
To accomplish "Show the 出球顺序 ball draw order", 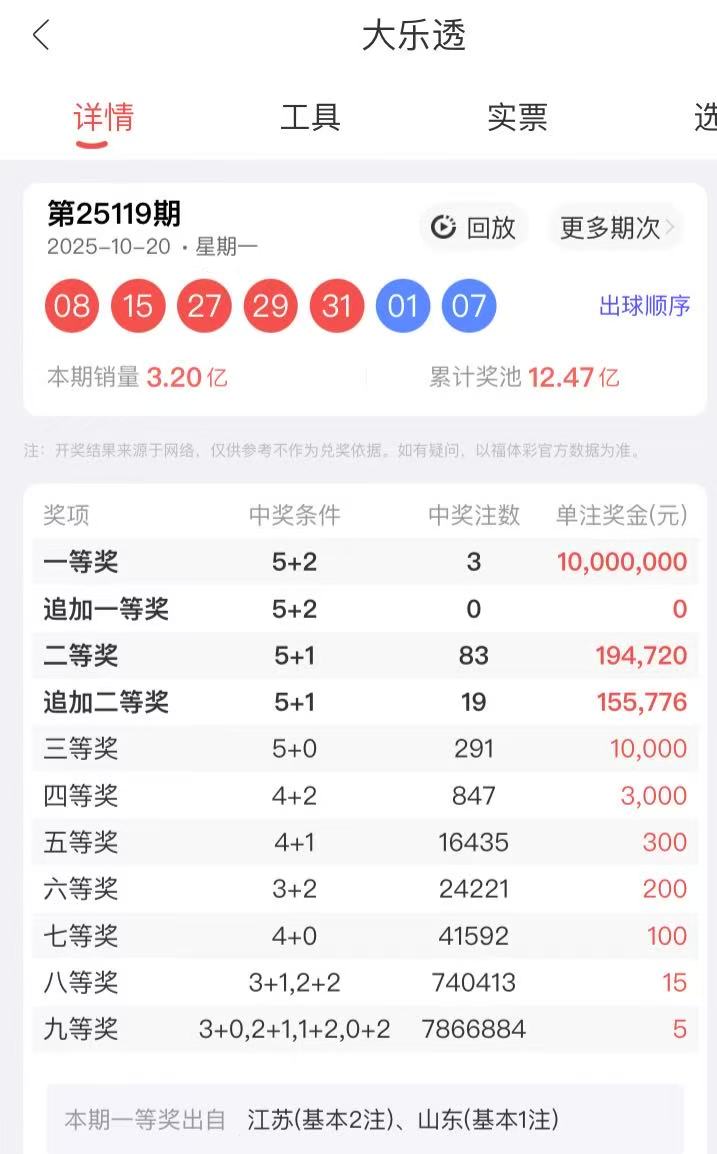I will point(644,306).
